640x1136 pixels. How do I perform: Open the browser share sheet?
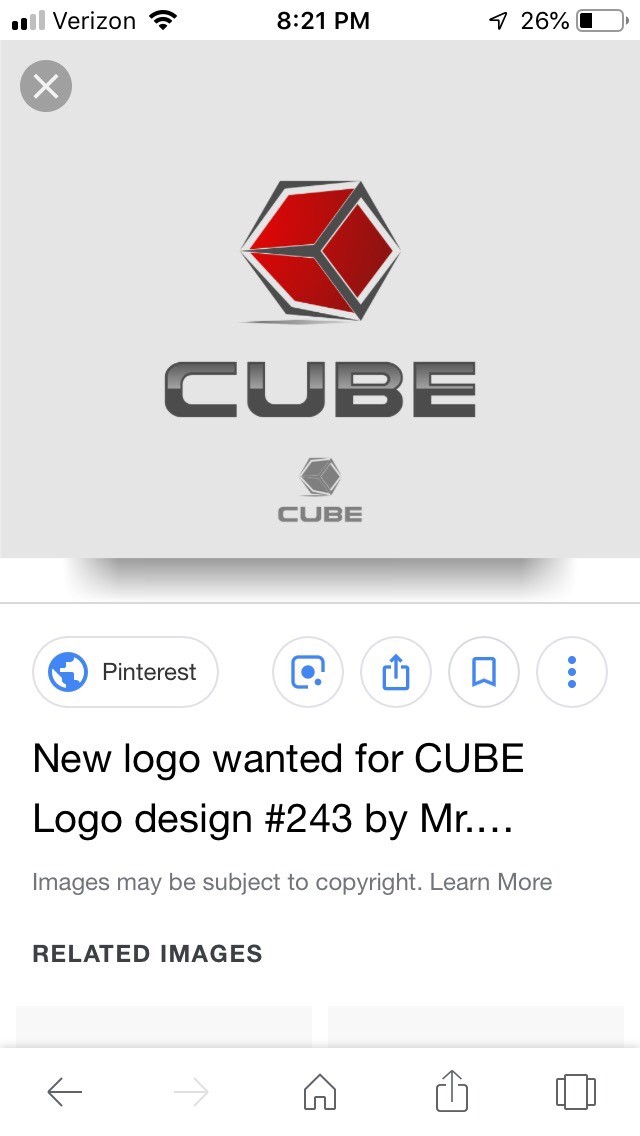pos(452,1090)
